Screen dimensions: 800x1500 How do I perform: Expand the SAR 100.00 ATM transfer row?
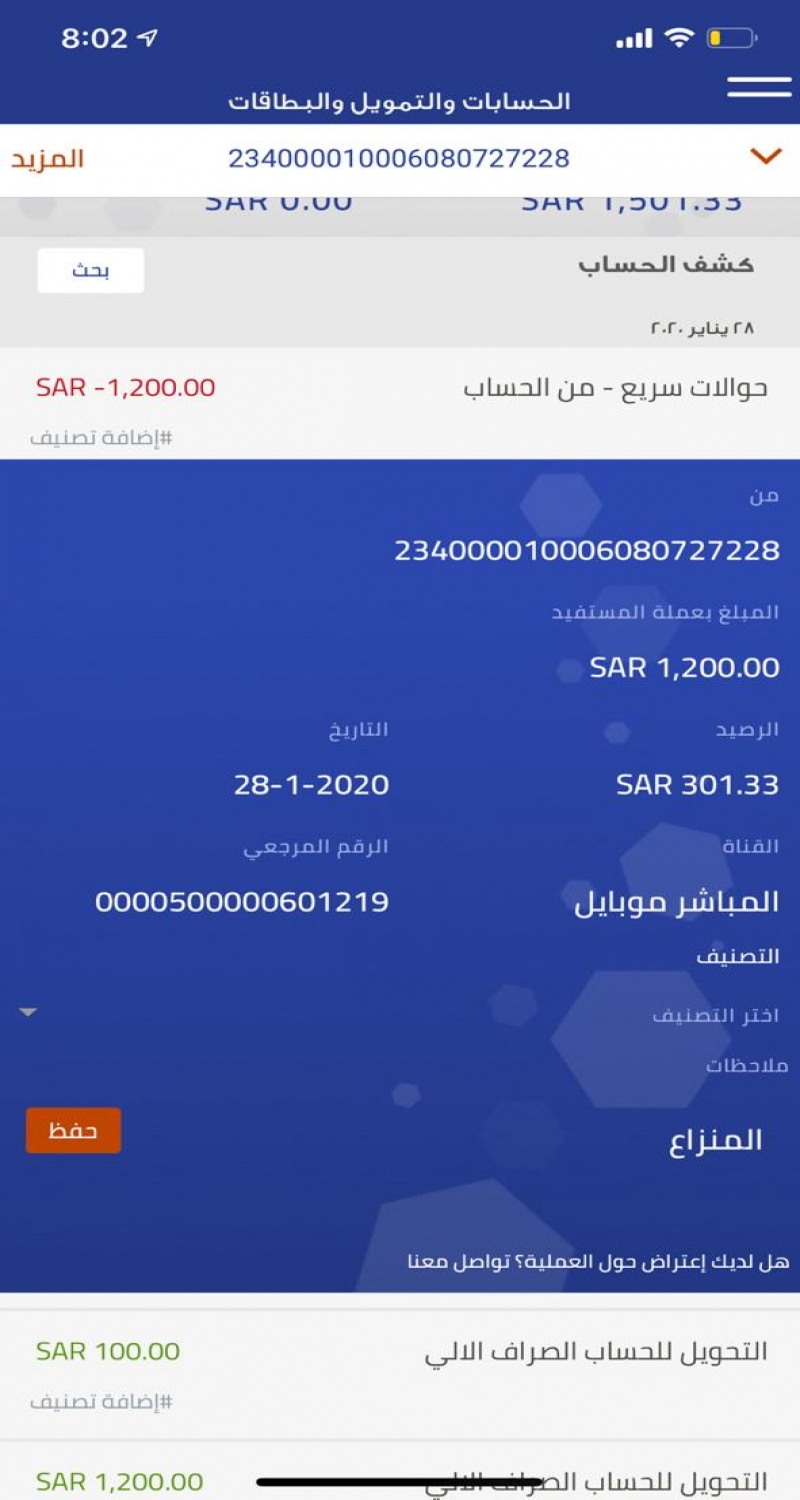(x=400, y=1352)
